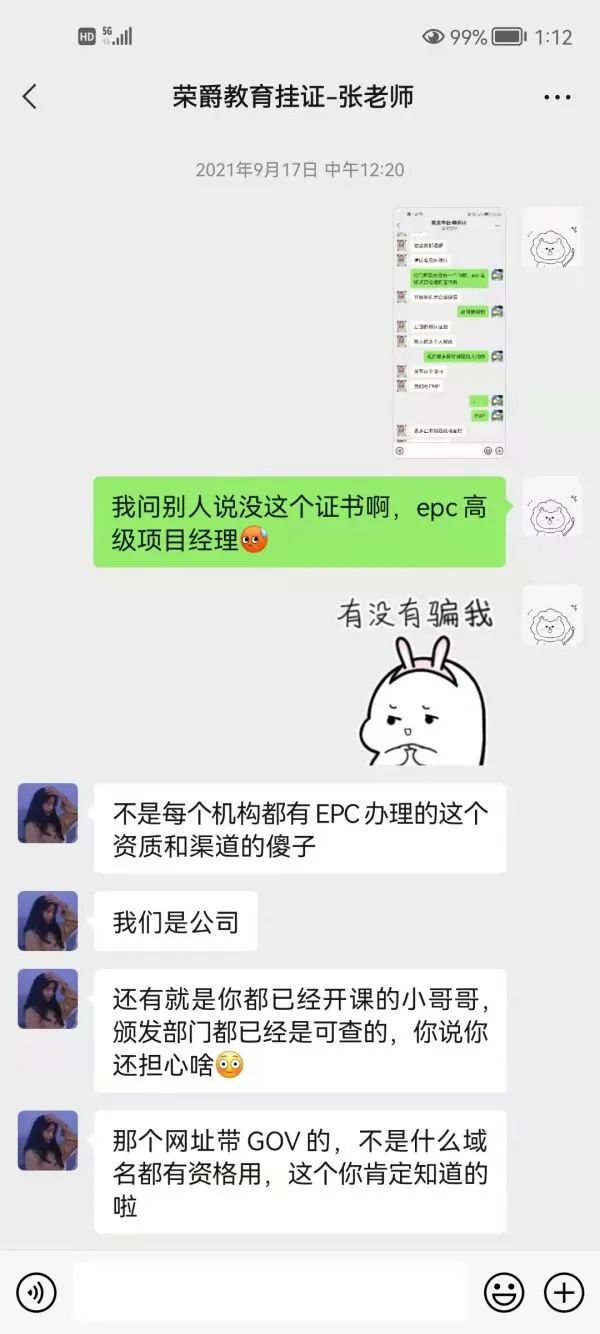Go back to the chat list
Image resolution: width=600 pixels, height=1334 pixels.
coord(29,97)
